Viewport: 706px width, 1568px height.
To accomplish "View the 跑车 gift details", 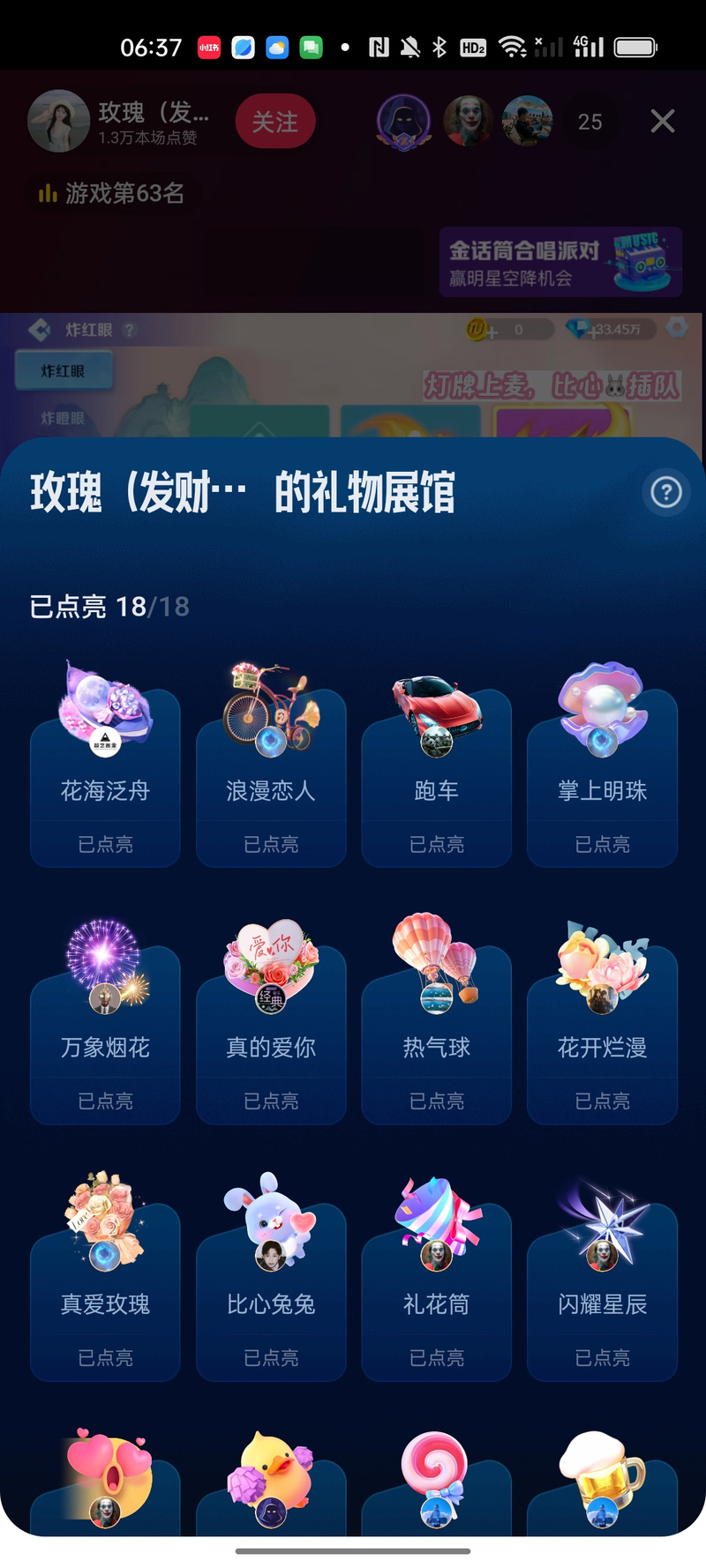I will click(436, 776).
